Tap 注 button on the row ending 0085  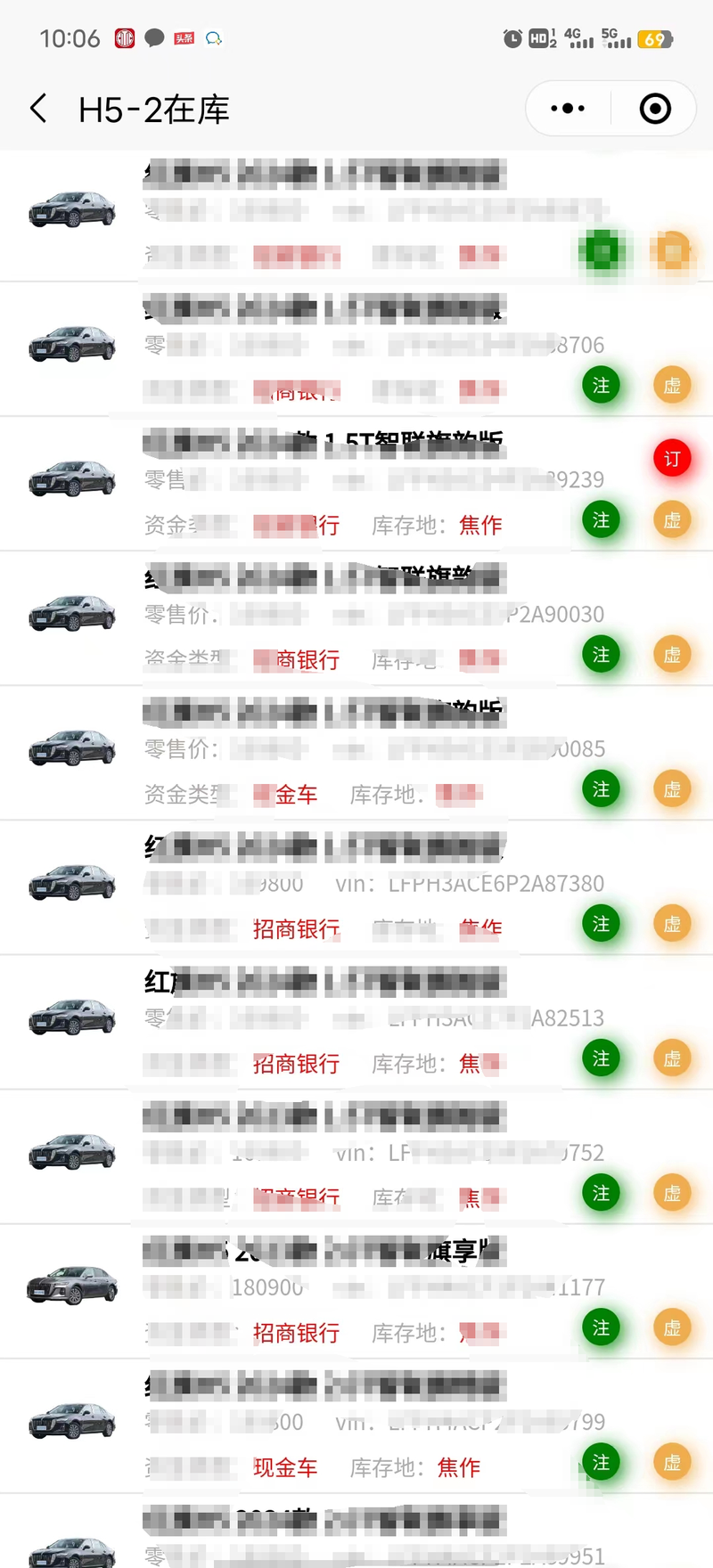[602, 789]
